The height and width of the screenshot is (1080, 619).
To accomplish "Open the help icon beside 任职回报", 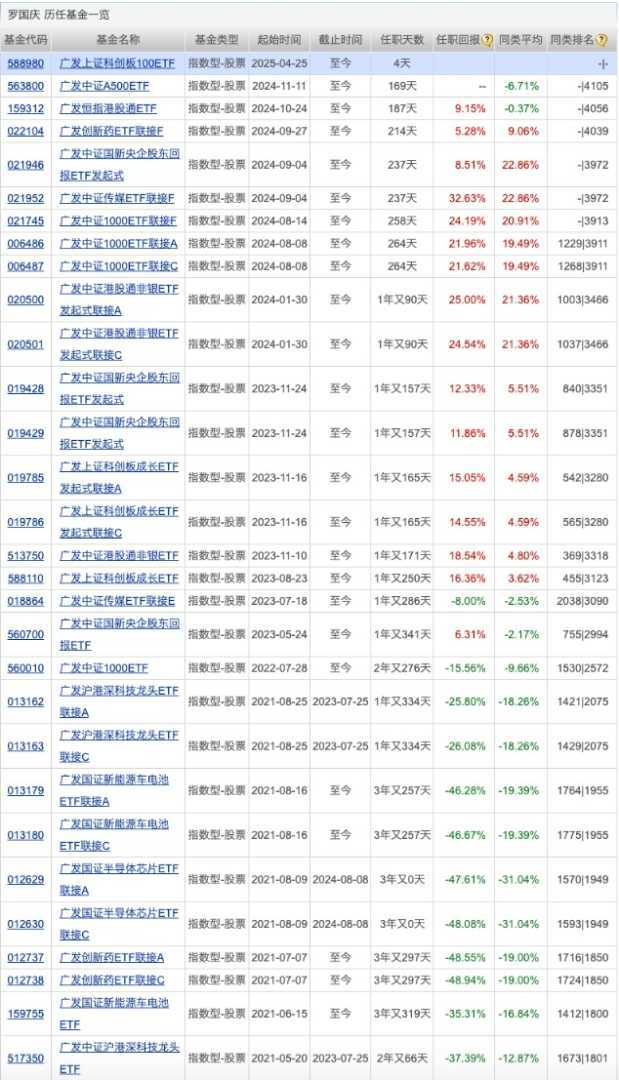I will [488, 40].
